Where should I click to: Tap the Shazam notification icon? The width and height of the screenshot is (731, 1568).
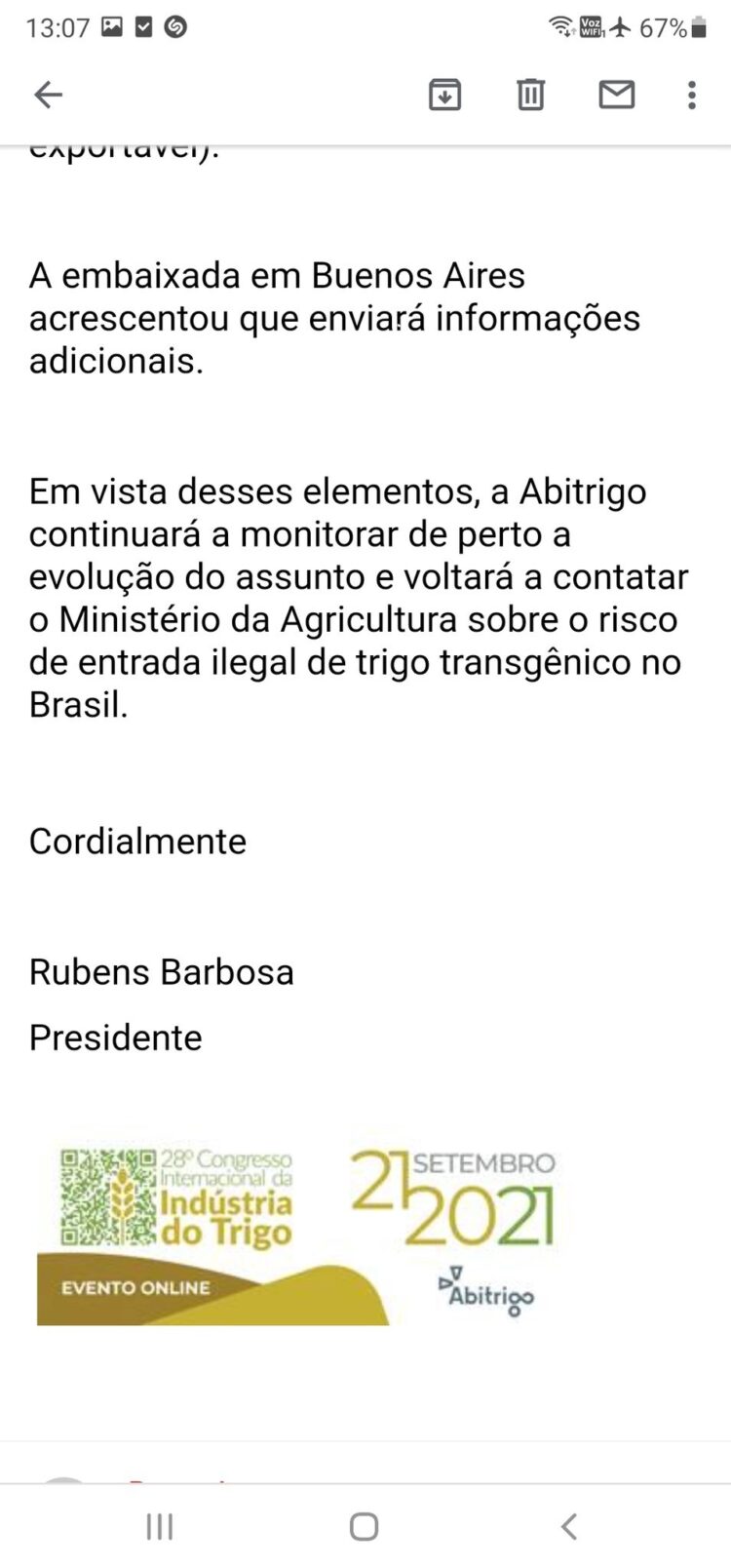click(x=176, y=26)
